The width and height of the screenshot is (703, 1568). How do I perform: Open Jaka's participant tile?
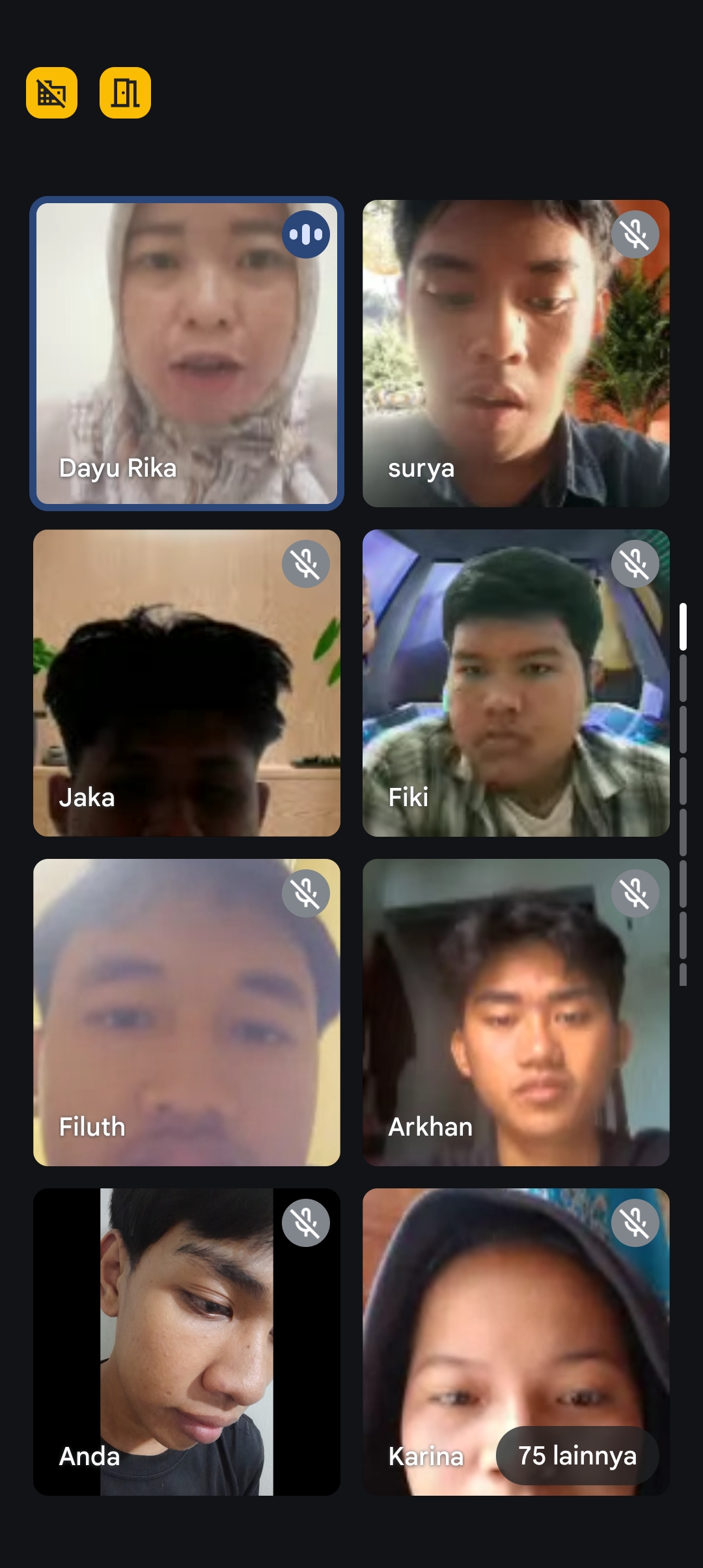pyautogui.click(x=187, y=683)
